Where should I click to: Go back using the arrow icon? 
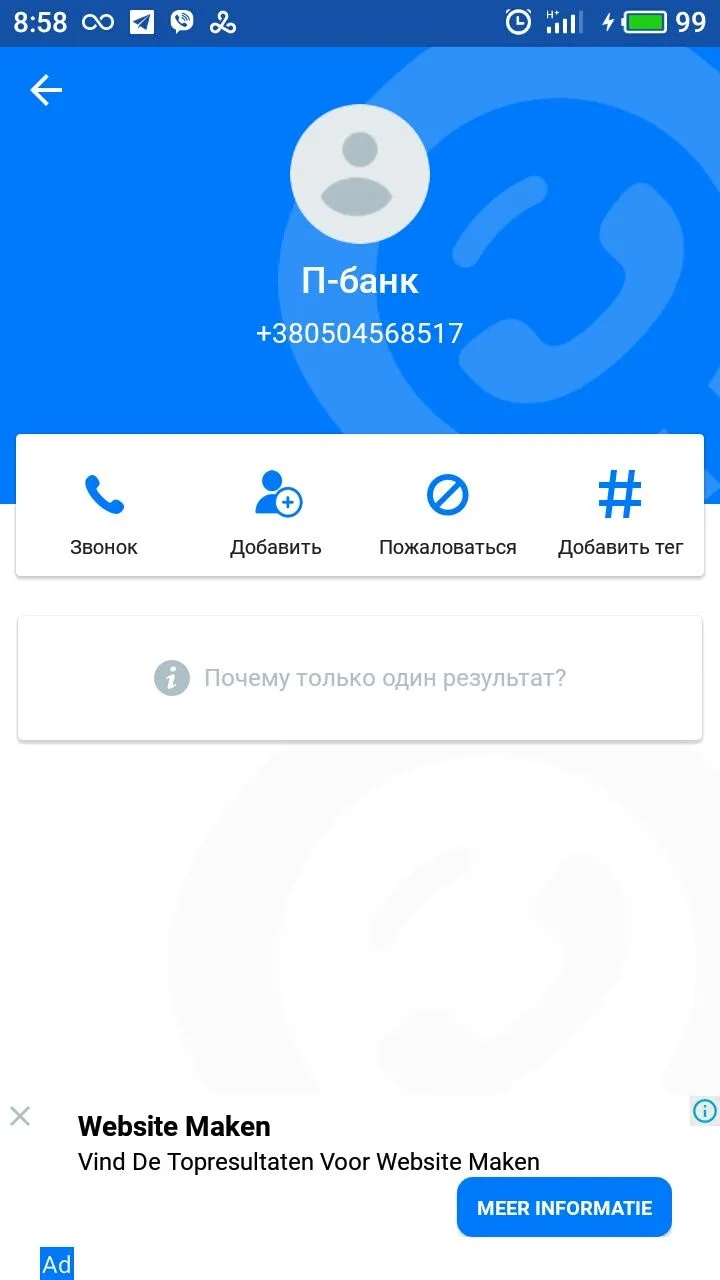46,91
